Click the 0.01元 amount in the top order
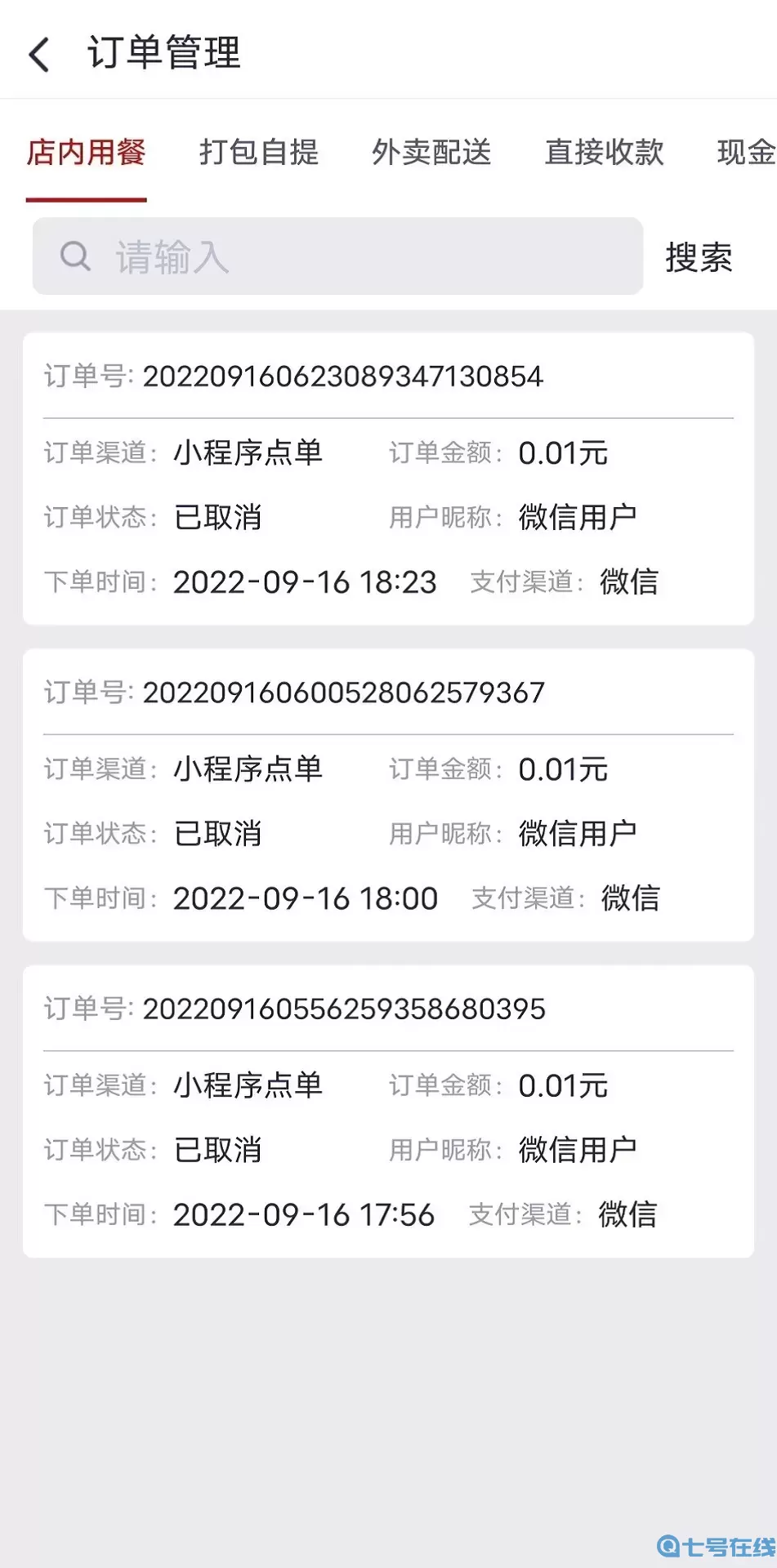The width and height of the screenshot is (777, 1568). click(564, 452)
